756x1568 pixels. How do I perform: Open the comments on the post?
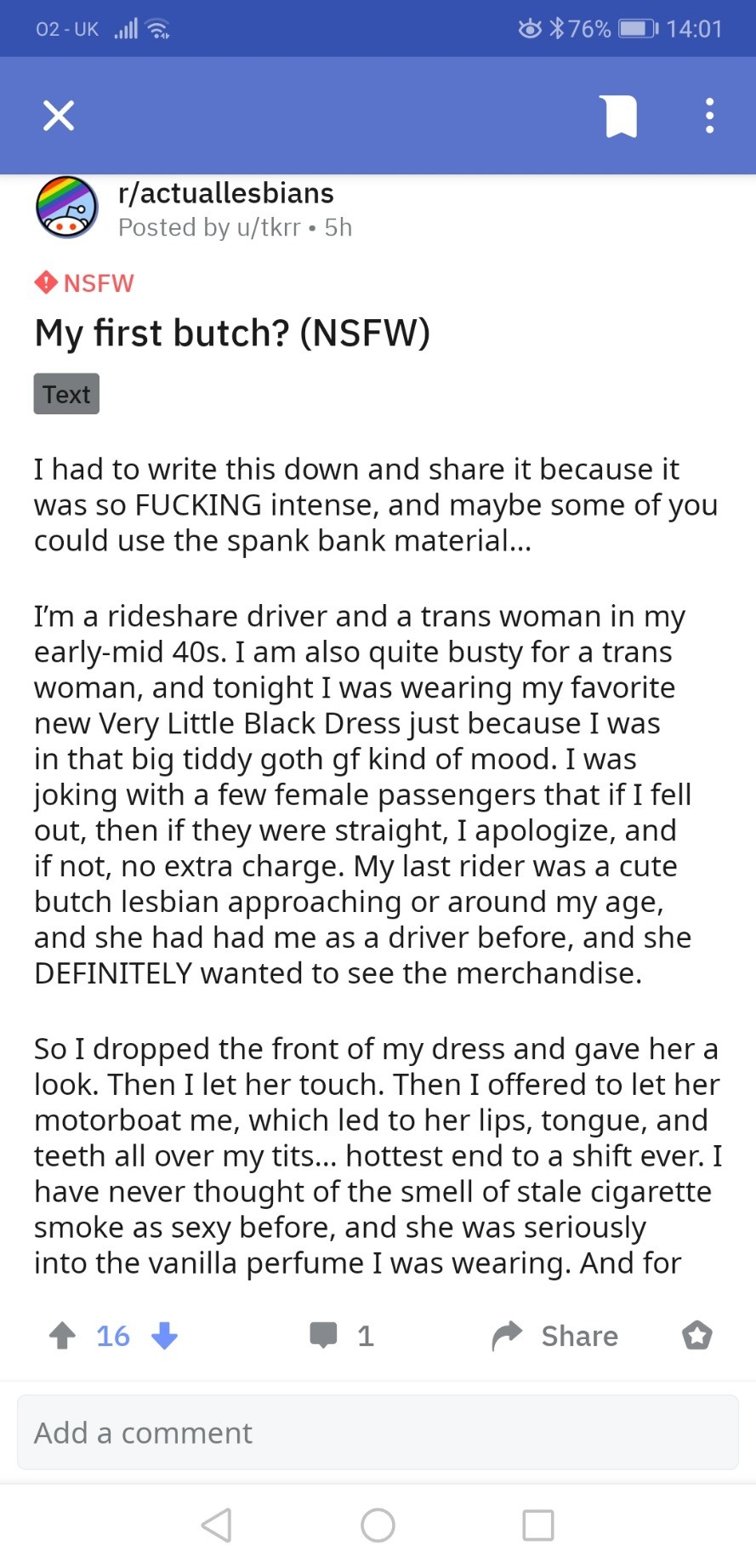[340, 1335]
